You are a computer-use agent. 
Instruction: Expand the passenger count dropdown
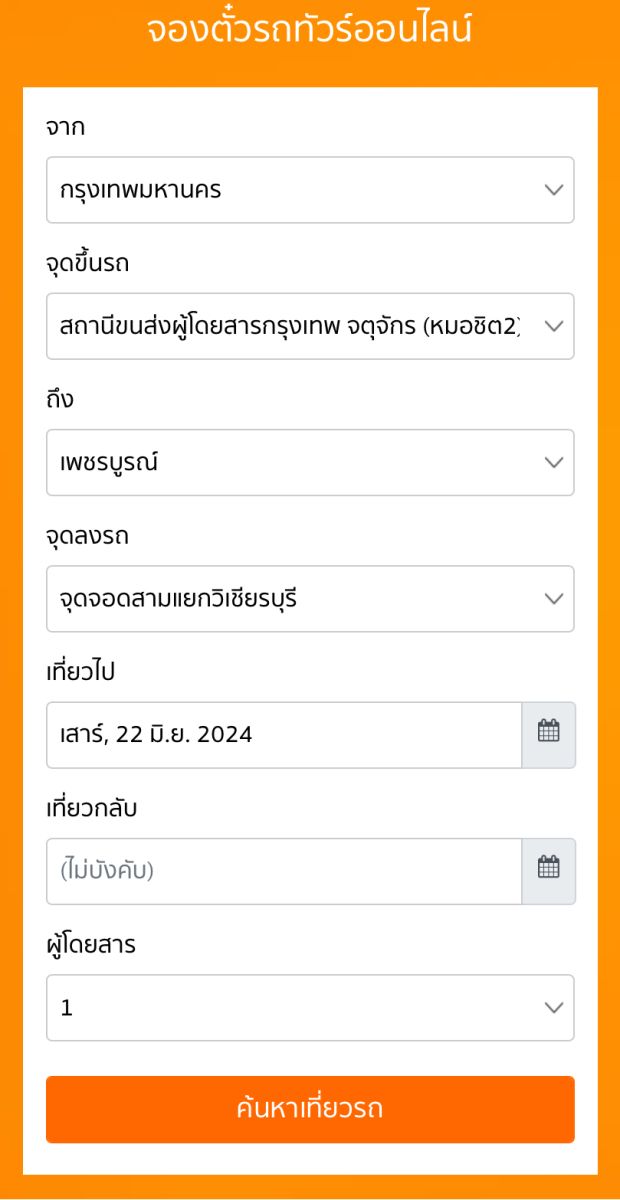coord(310,1008)
